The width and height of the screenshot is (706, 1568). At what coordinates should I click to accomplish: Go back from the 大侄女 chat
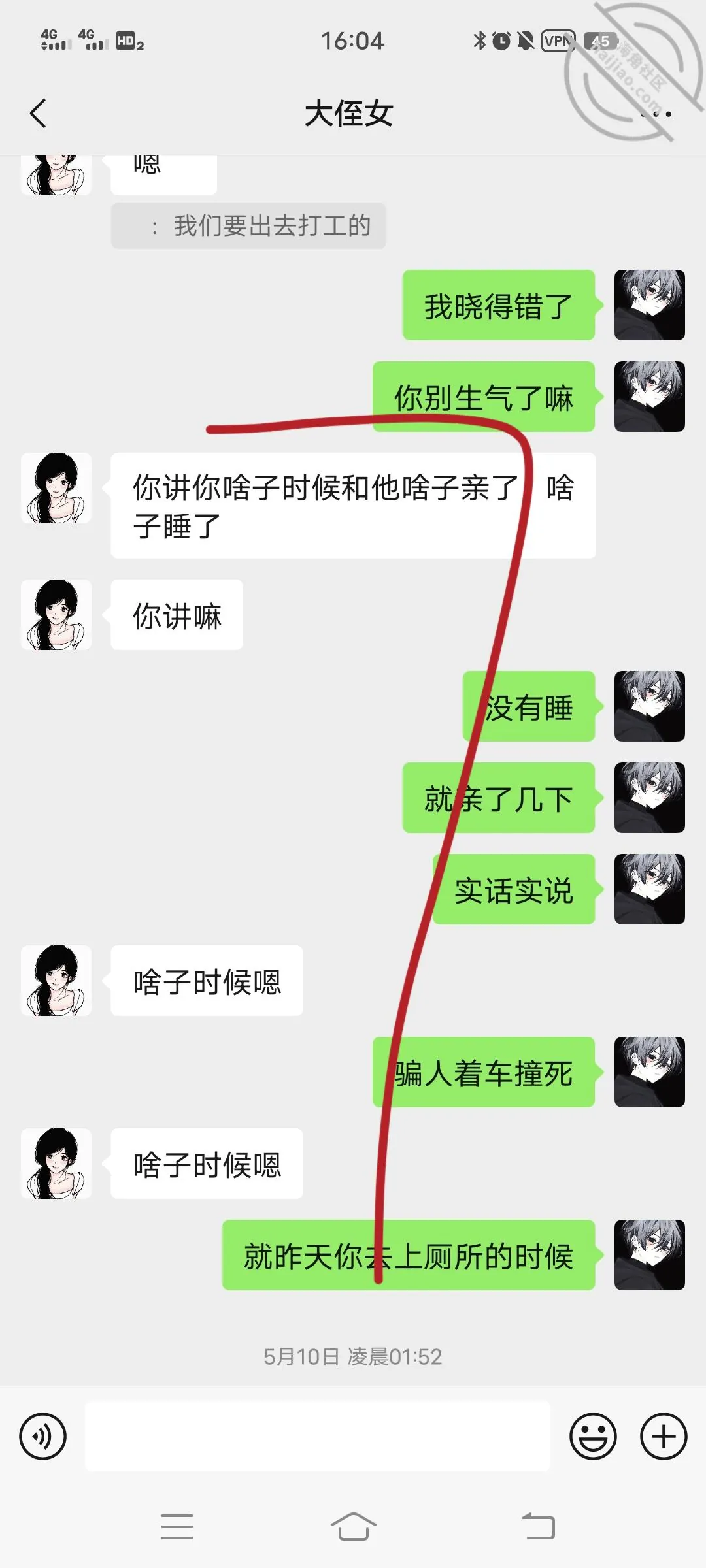[38, 114]
